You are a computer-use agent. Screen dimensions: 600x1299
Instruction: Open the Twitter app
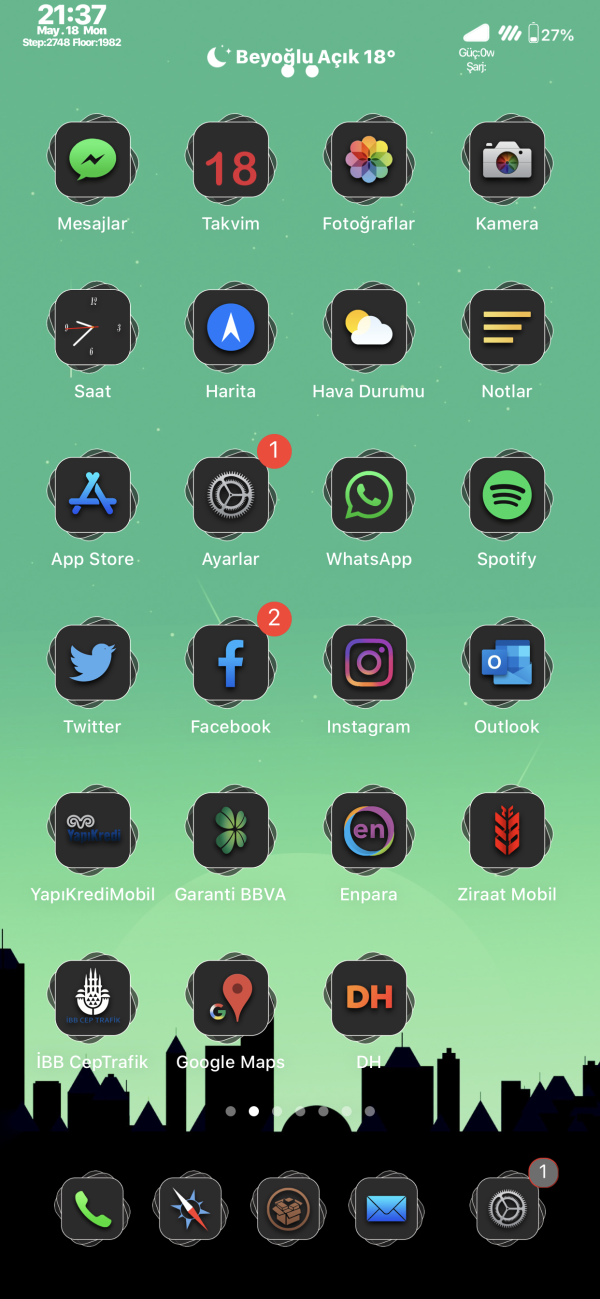(x=92, y=663)
